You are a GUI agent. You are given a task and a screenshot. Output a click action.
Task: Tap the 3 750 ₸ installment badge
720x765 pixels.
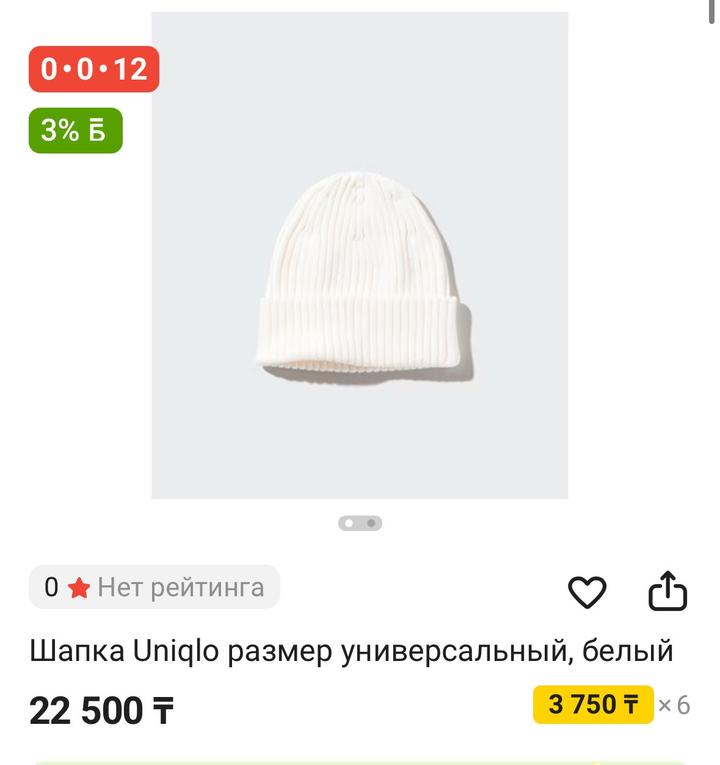tap(593, 705)
